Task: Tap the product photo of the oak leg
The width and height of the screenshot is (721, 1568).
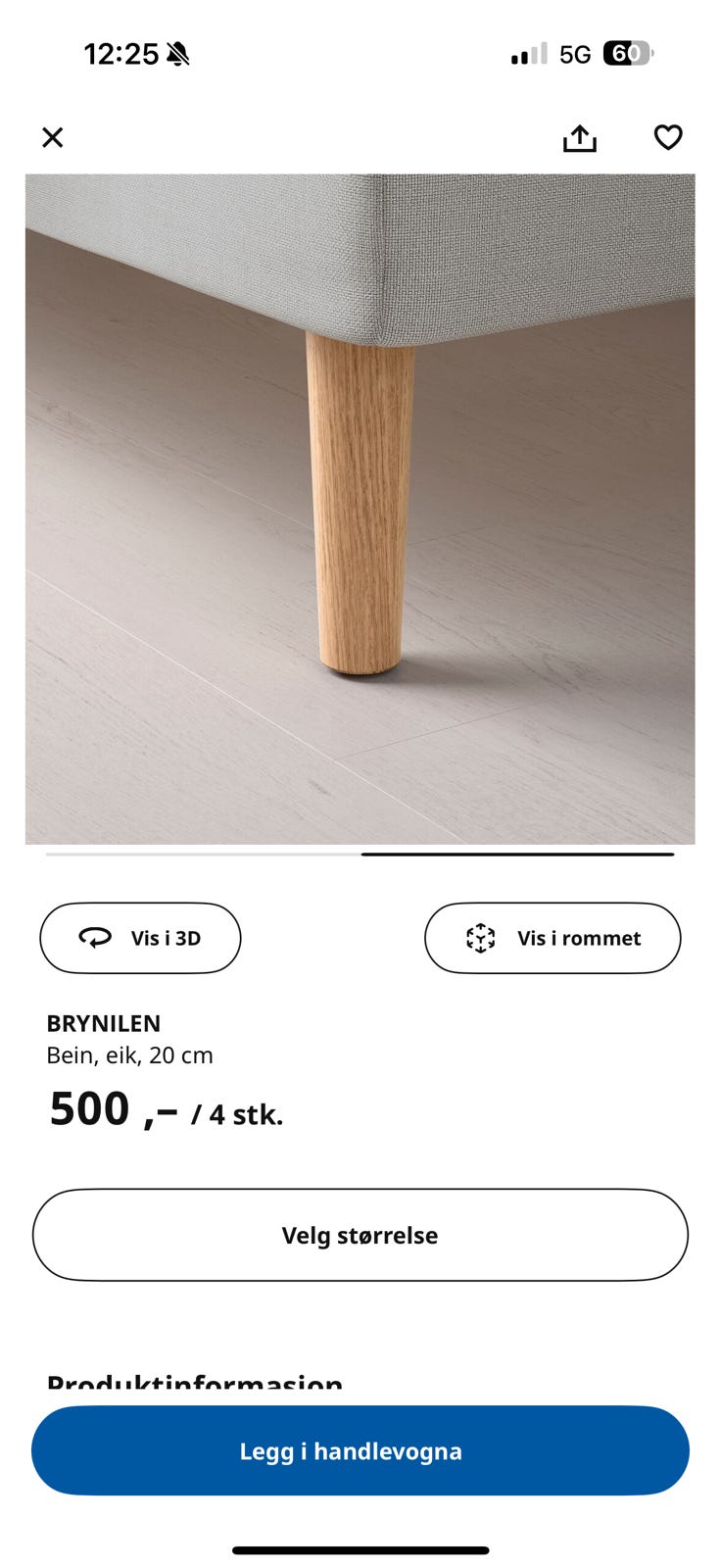Action: [360, 510]
